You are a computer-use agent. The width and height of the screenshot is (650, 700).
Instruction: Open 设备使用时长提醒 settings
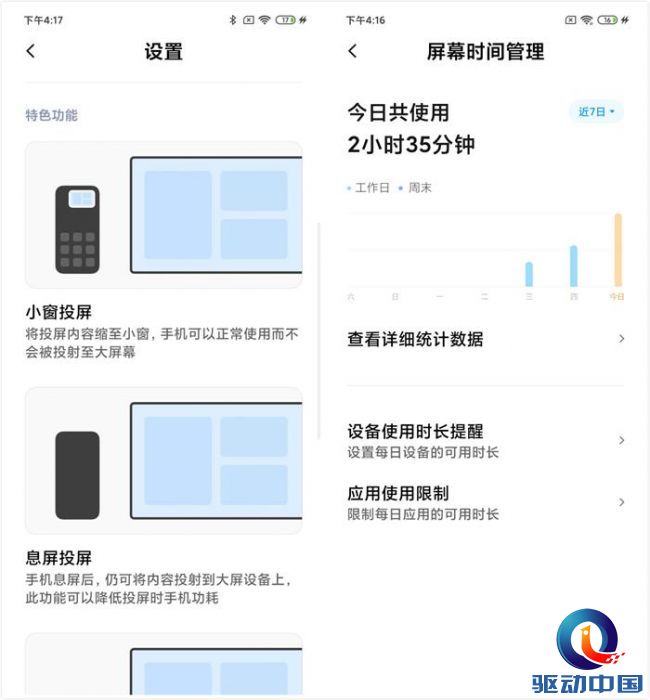[x=485, y=441]
